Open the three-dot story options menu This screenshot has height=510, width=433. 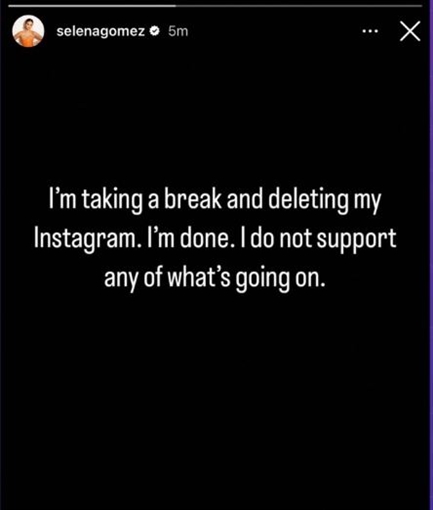click(x=370, y=31)
